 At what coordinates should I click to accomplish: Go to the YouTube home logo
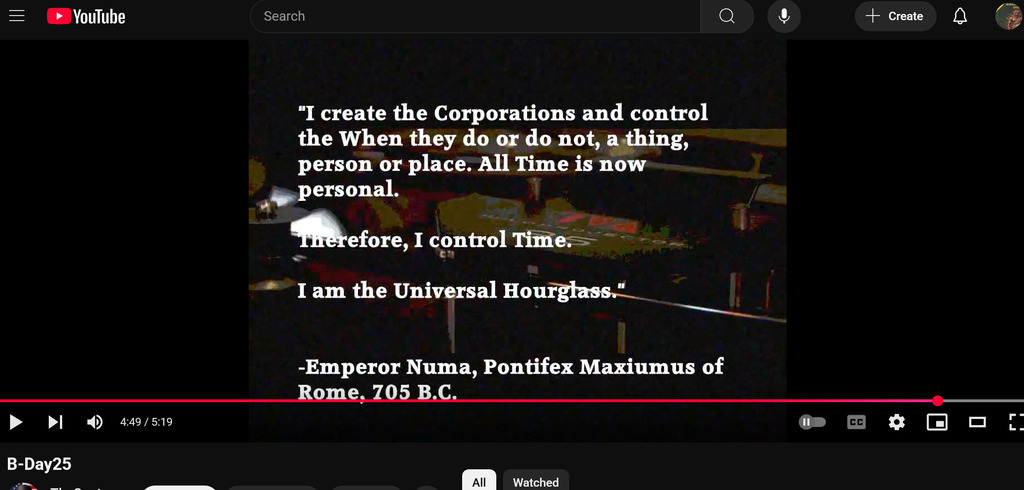tap(86, 16)
